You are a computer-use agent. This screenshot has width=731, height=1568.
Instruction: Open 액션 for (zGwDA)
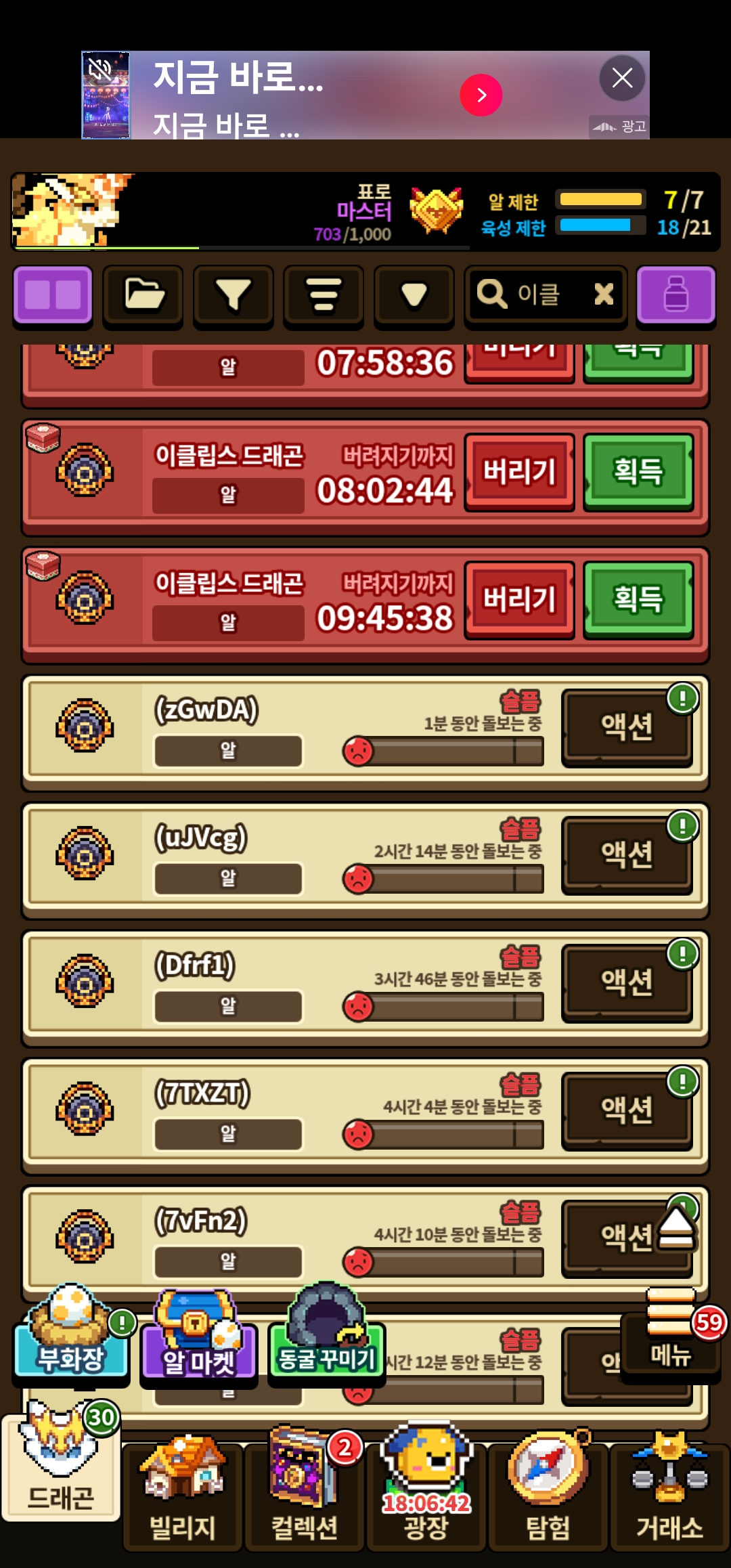[x=627, y=727]
